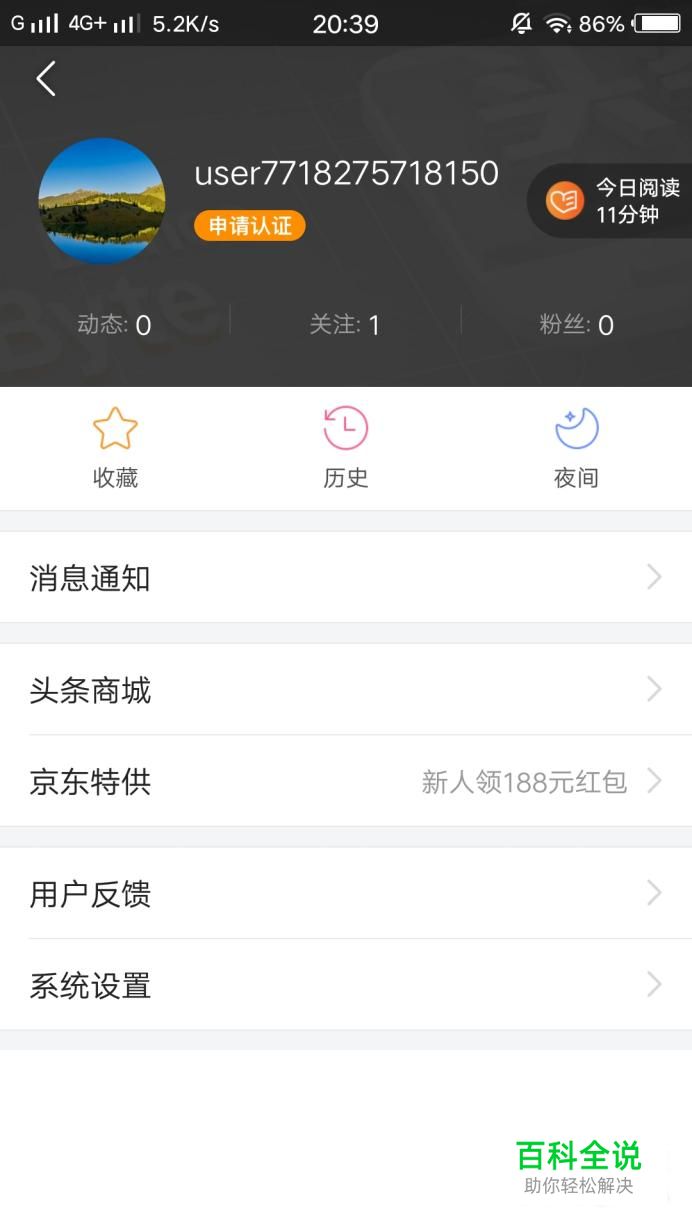Open the 粉丝 followers list
Screen dimensions: 692x1230
tap(576, 324)
